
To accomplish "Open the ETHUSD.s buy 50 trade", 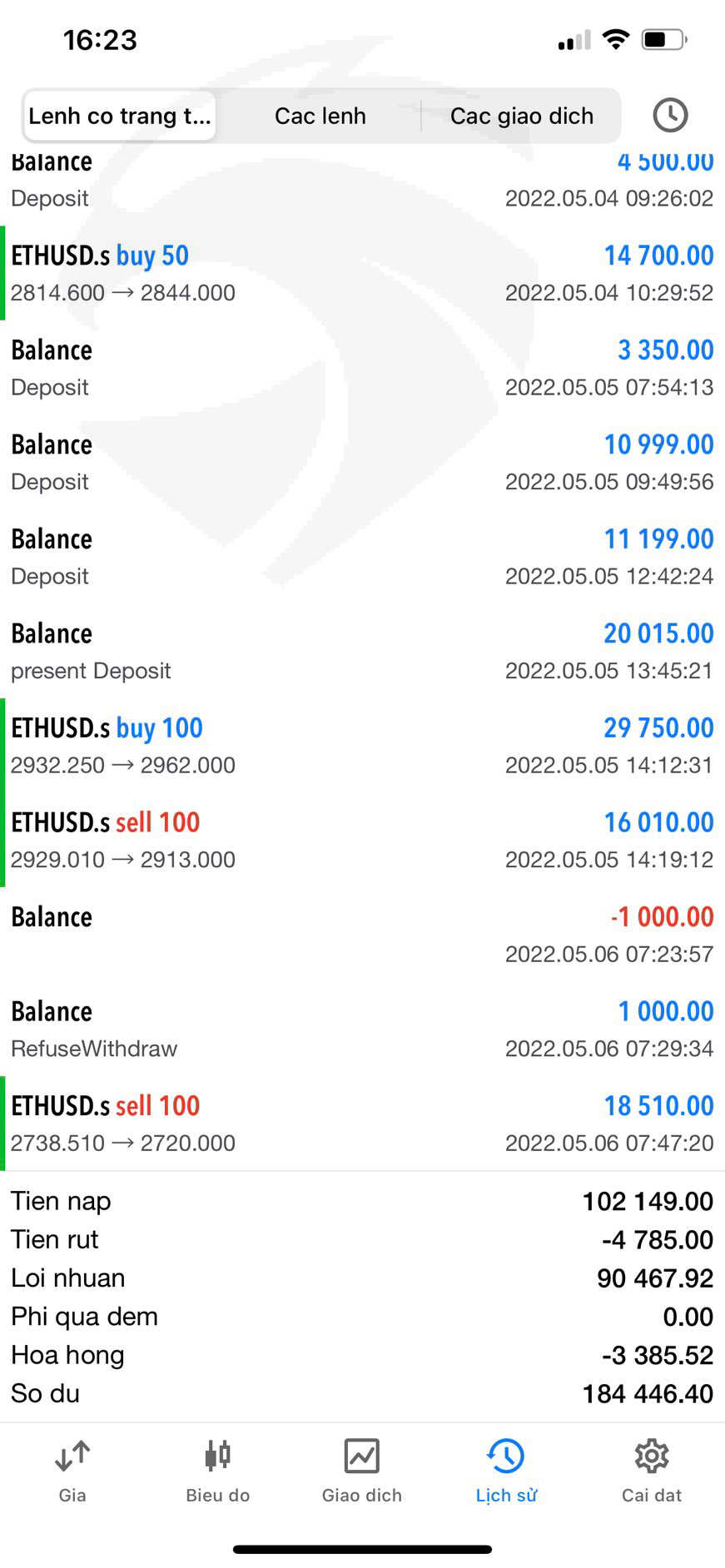I will click(x=362, y=273).
